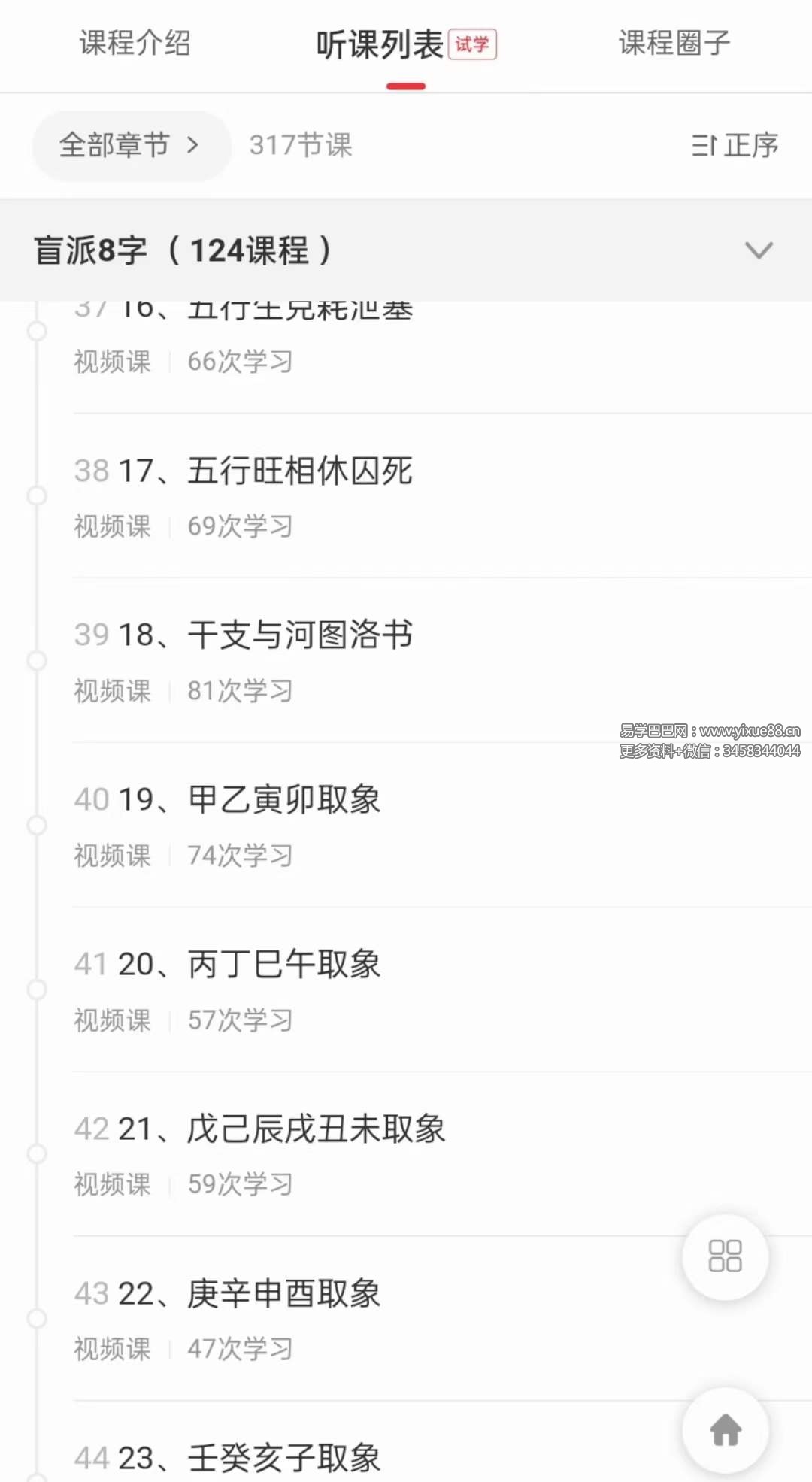Open lesson 17、五行旺相休囚死

[442, 496]
